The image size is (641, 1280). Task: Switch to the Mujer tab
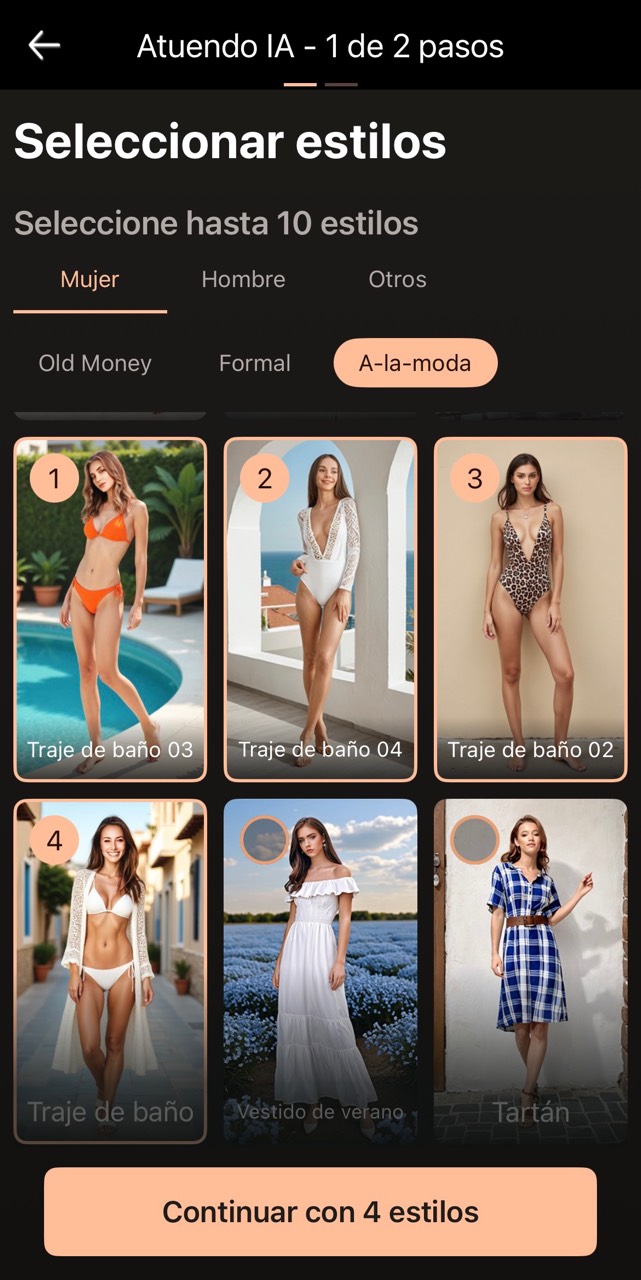pos(90,280)
